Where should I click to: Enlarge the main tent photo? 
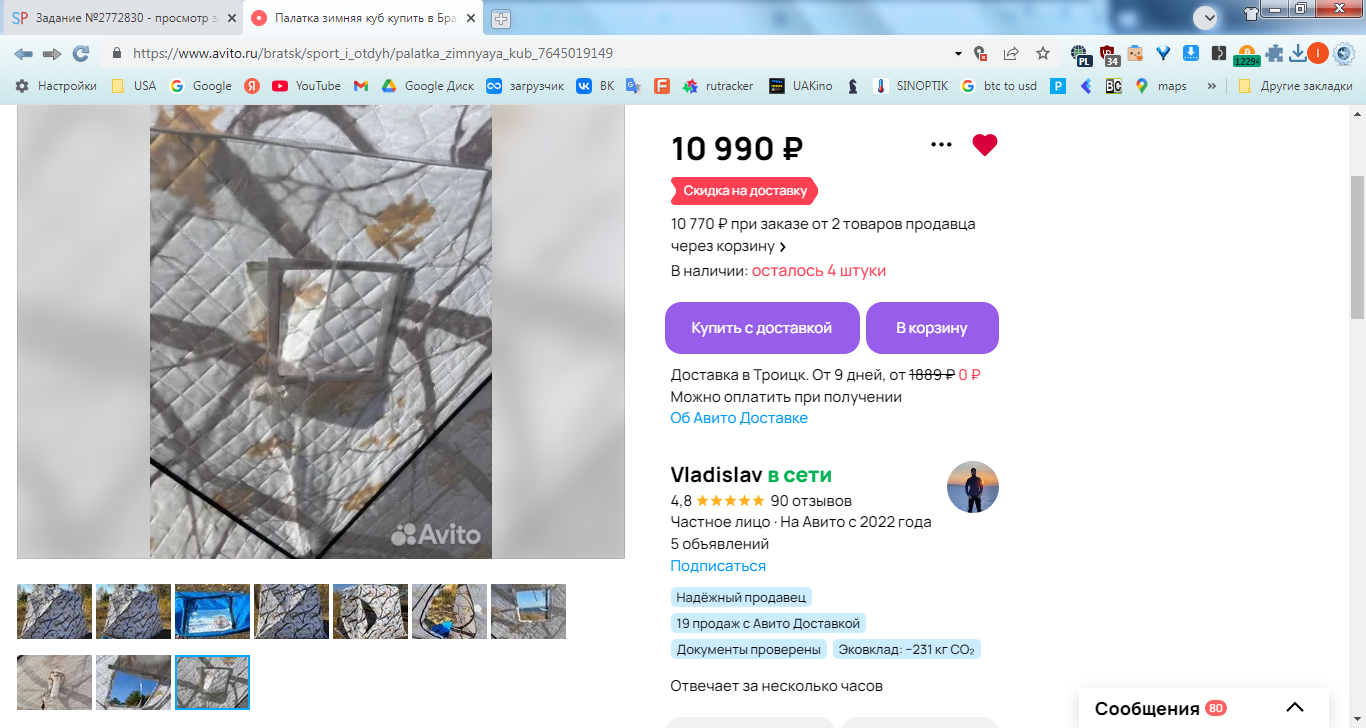click(x=320, y=330)
